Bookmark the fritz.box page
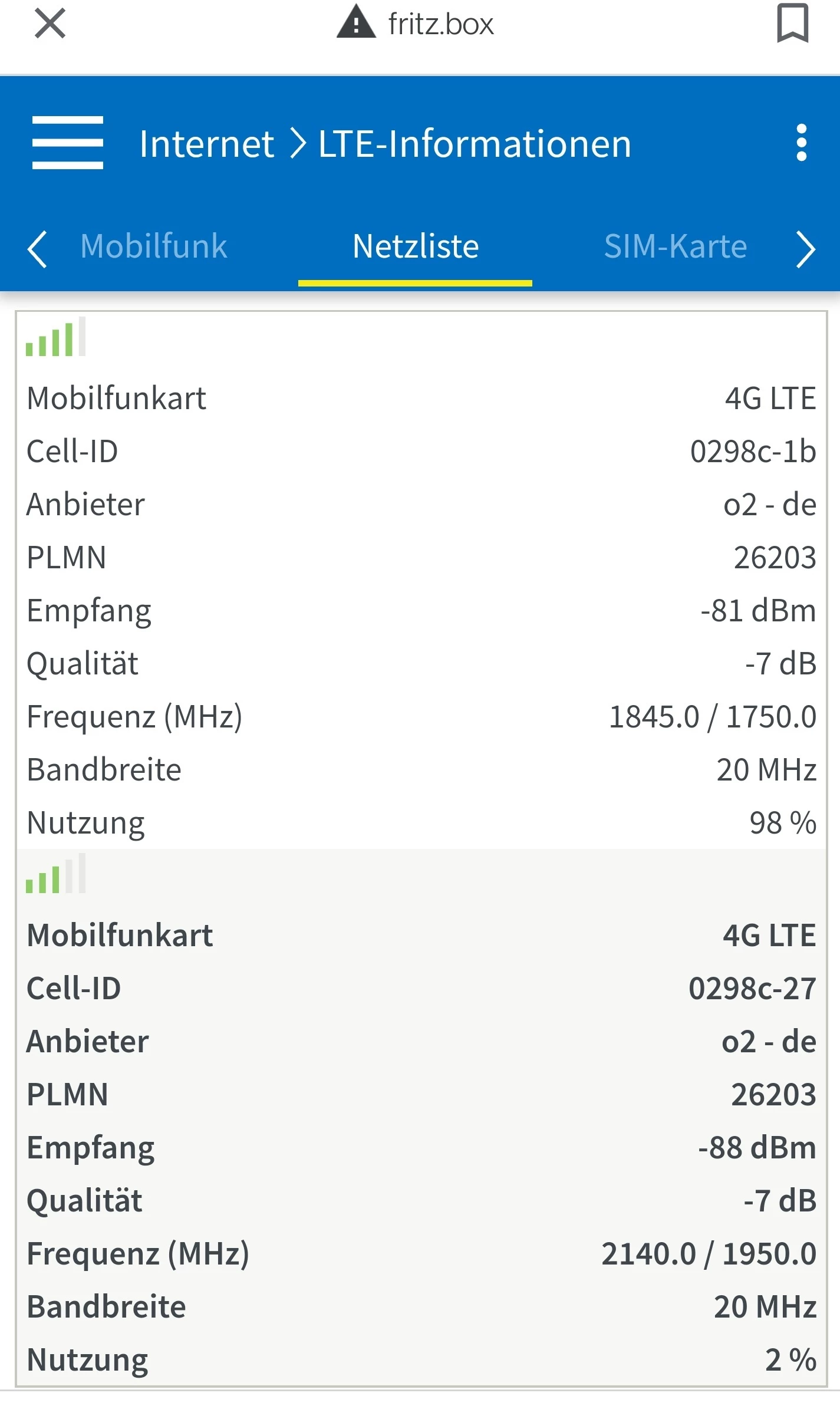Viewport: 840px width, 1406px height. click(x=792, y=24)
